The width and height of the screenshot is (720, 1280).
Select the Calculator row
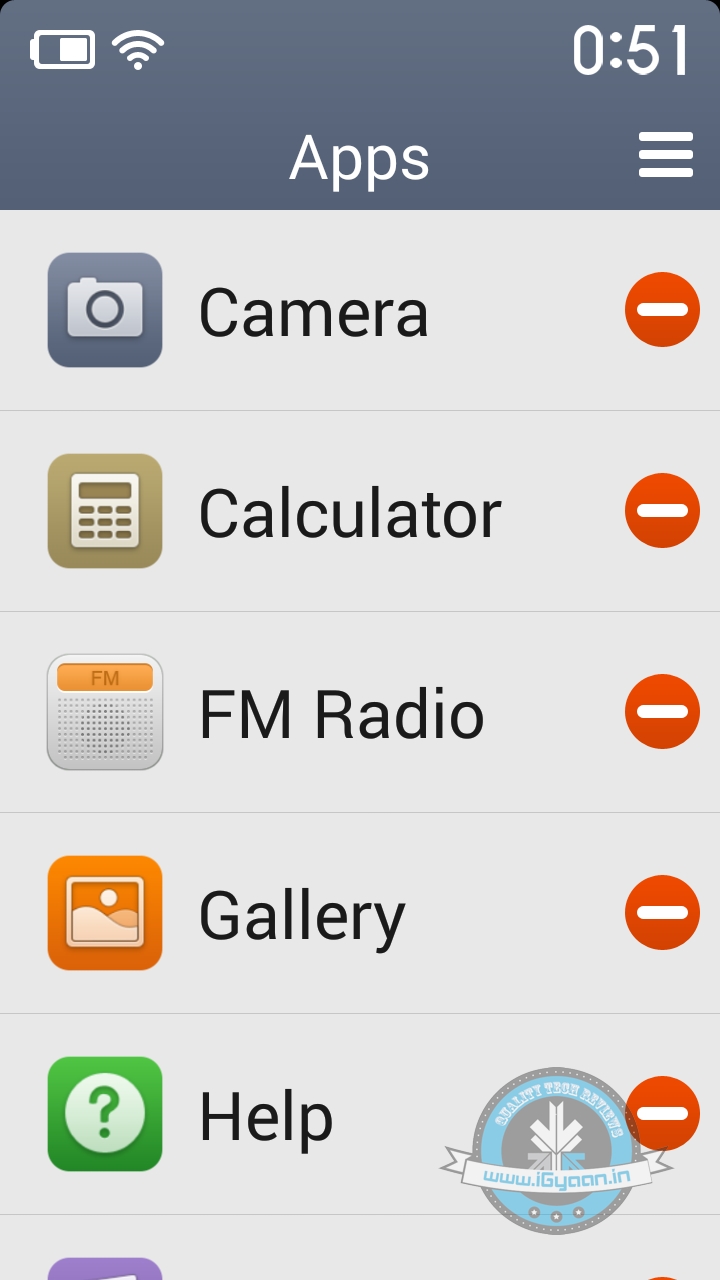pyautogui.click(x=350, y=513)
